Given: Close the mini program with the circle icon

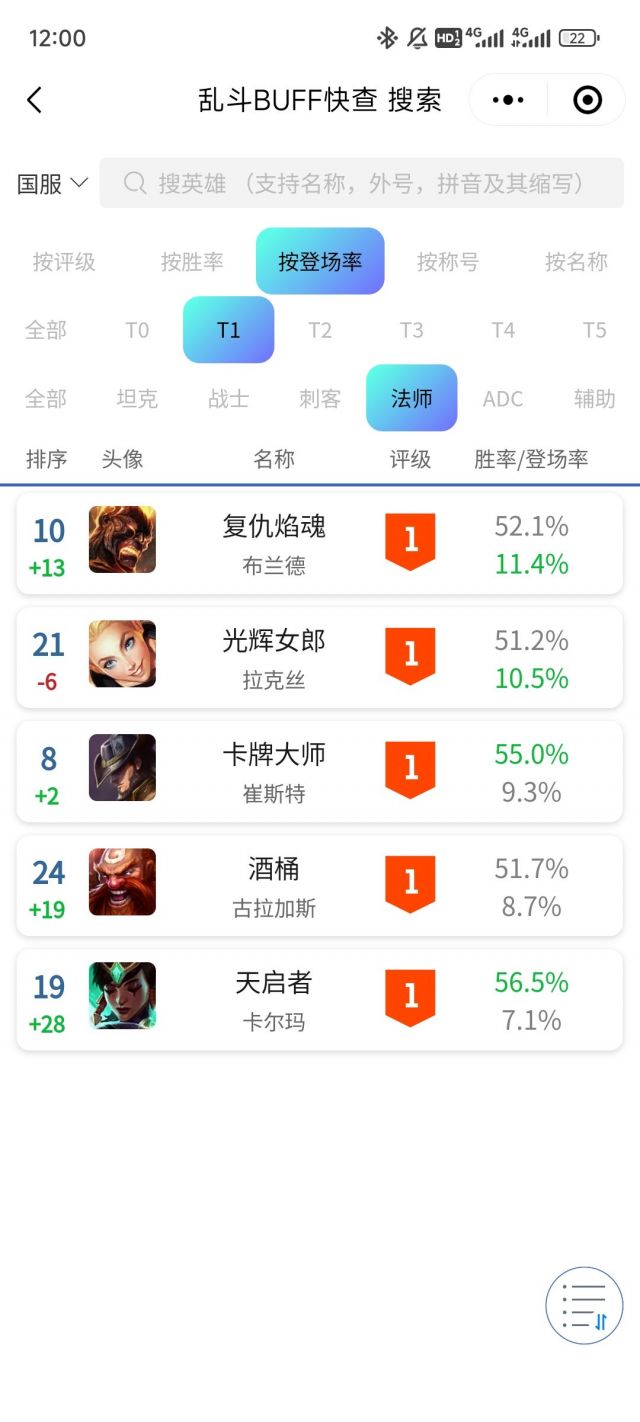Looking at the screenshot, I should pos(587,100).
